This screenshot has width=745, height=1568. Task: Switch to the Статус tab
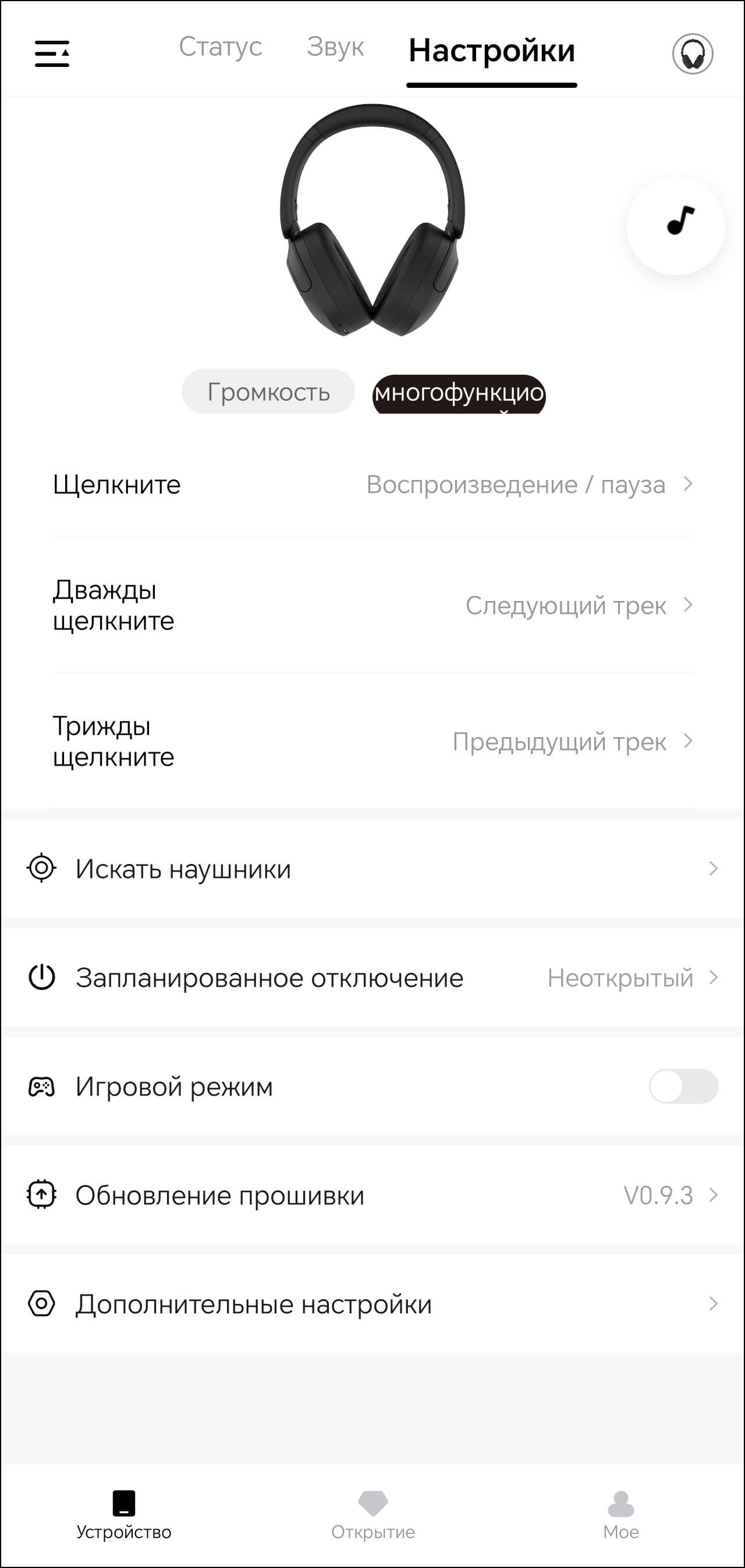(x=220, y=47)
